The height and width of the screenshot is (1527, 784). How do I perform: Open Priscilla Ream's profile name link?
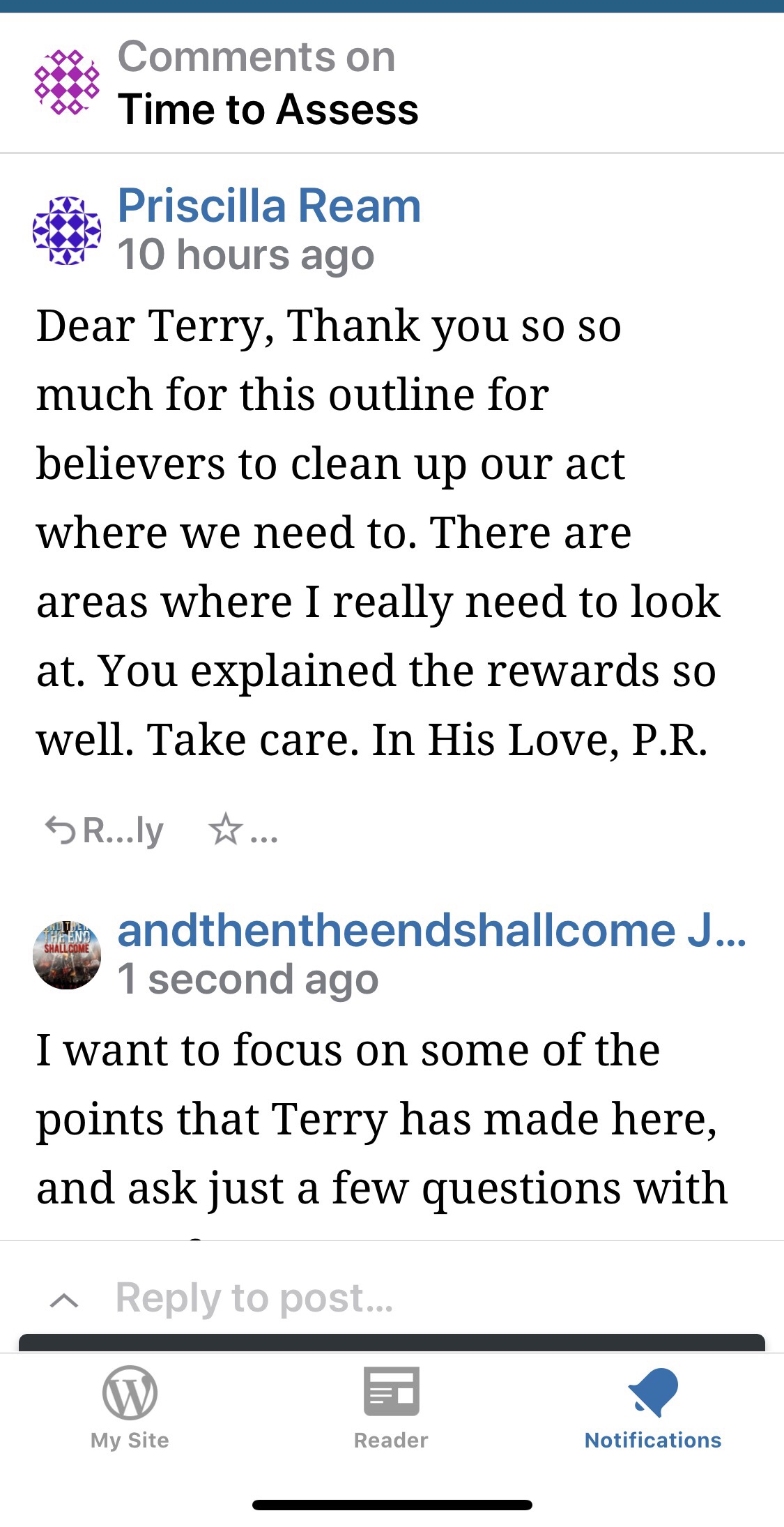(269, 206)
